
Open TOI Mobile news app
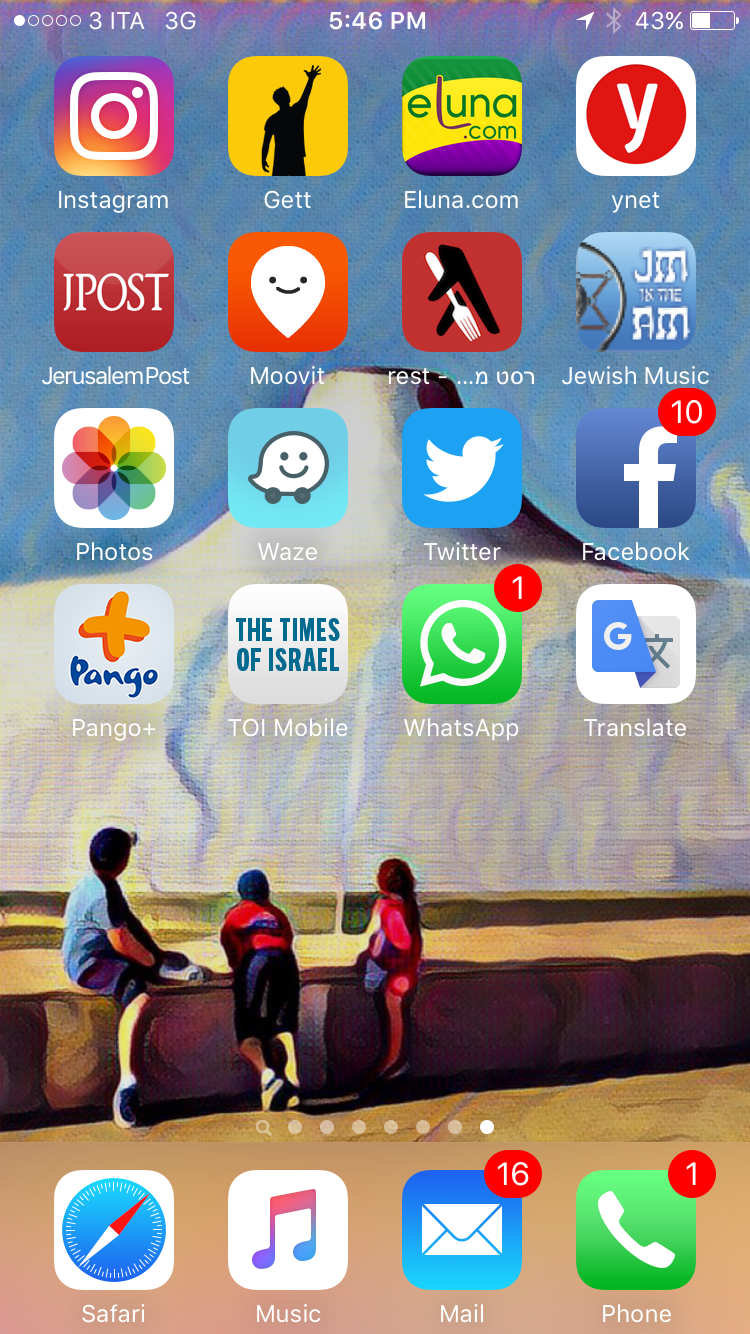288,644
